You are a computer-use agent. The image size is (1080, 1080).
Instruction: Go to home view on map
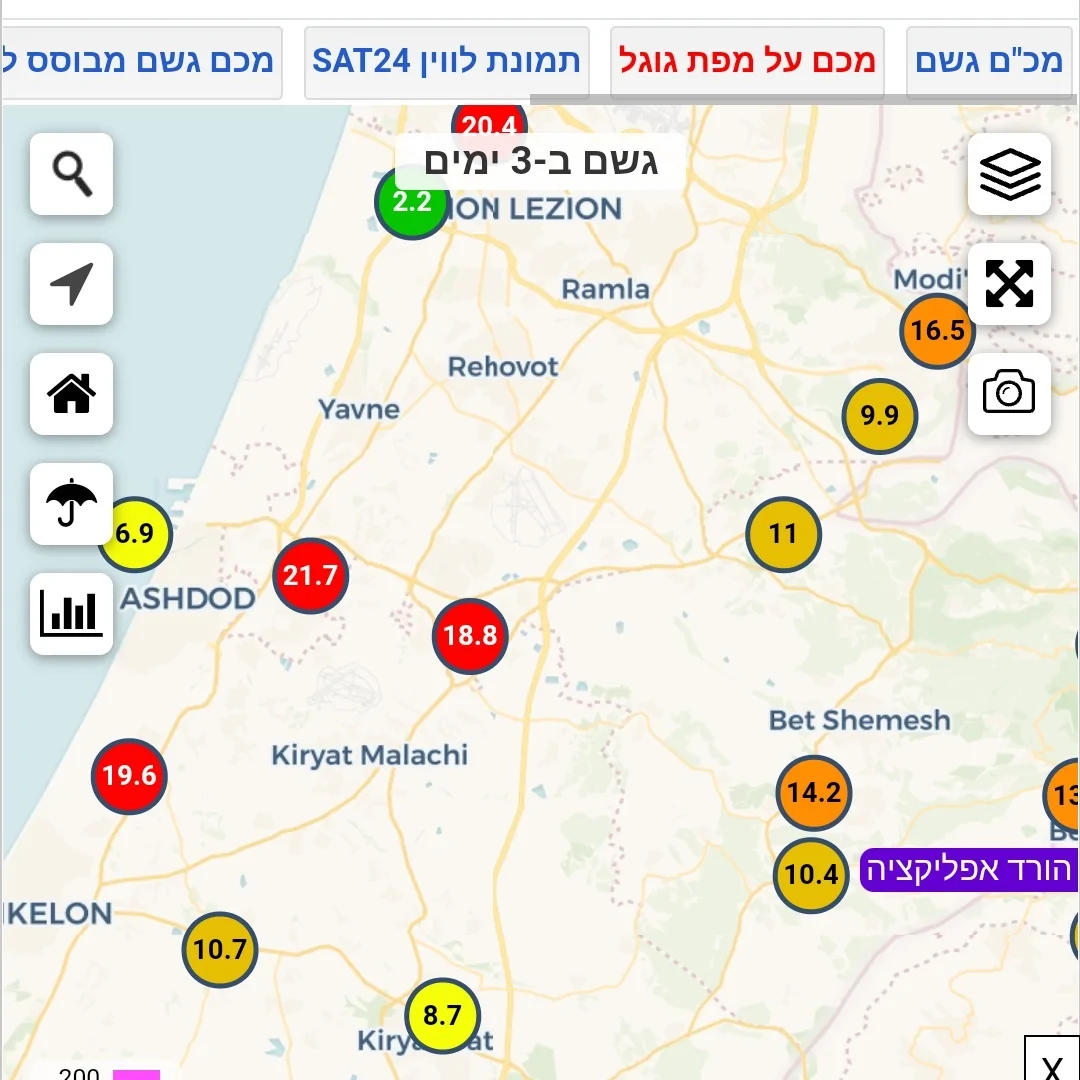(x=72, y=394)
